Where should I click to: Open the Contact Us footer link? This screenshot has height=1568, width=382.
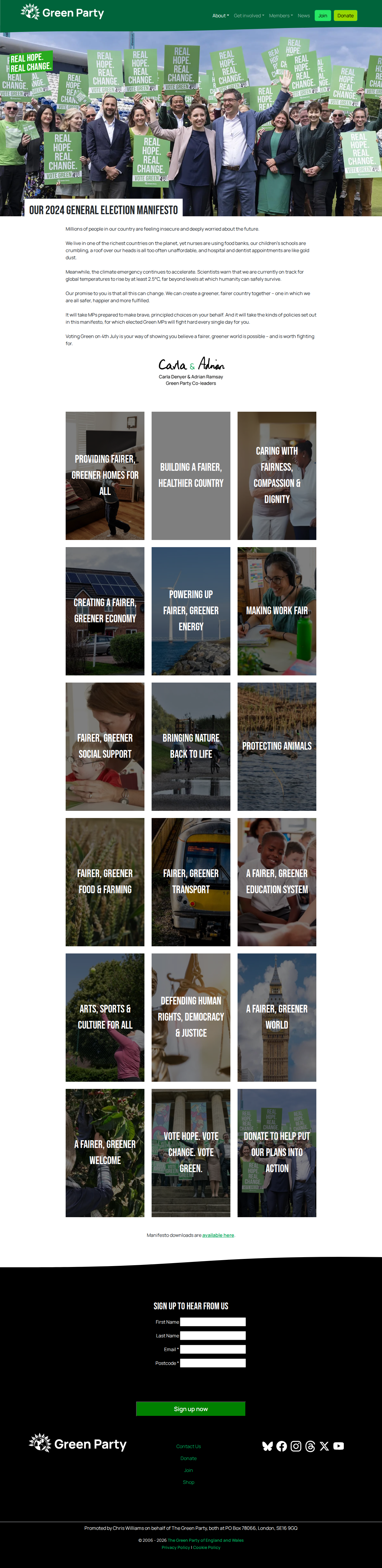click(188, 1446)
